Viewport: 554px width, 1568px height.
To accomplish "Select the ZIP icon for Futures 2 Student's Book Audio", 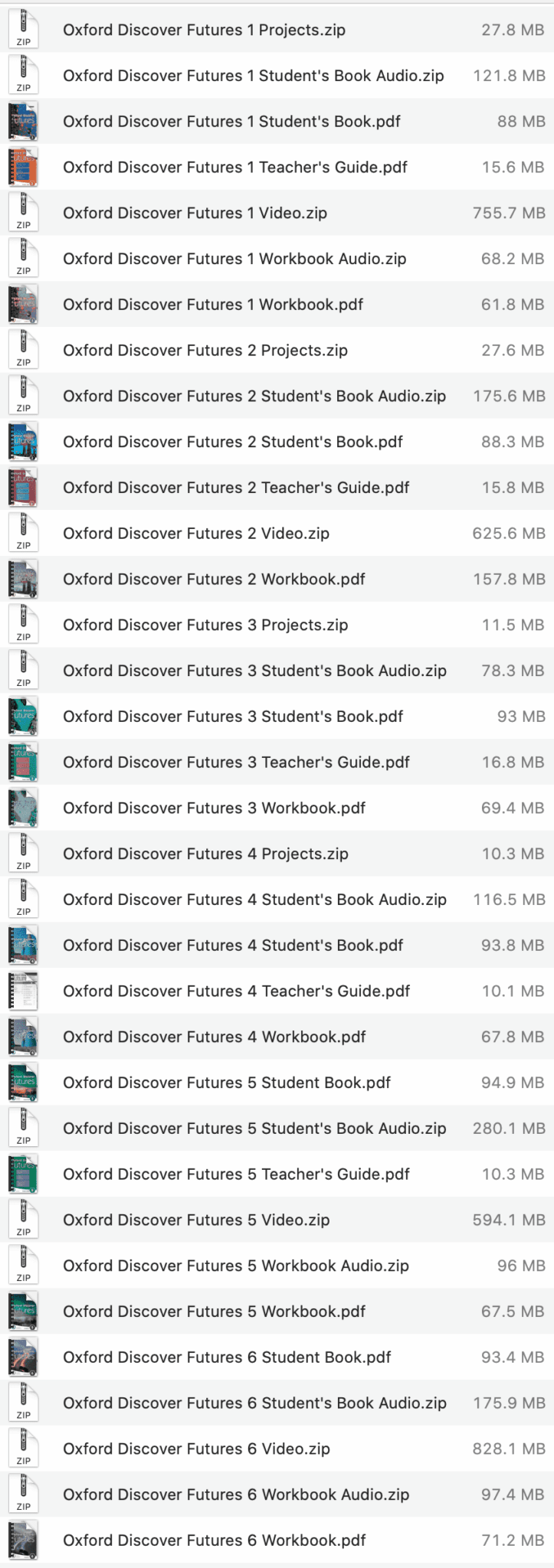I will (x=23, y=396).
